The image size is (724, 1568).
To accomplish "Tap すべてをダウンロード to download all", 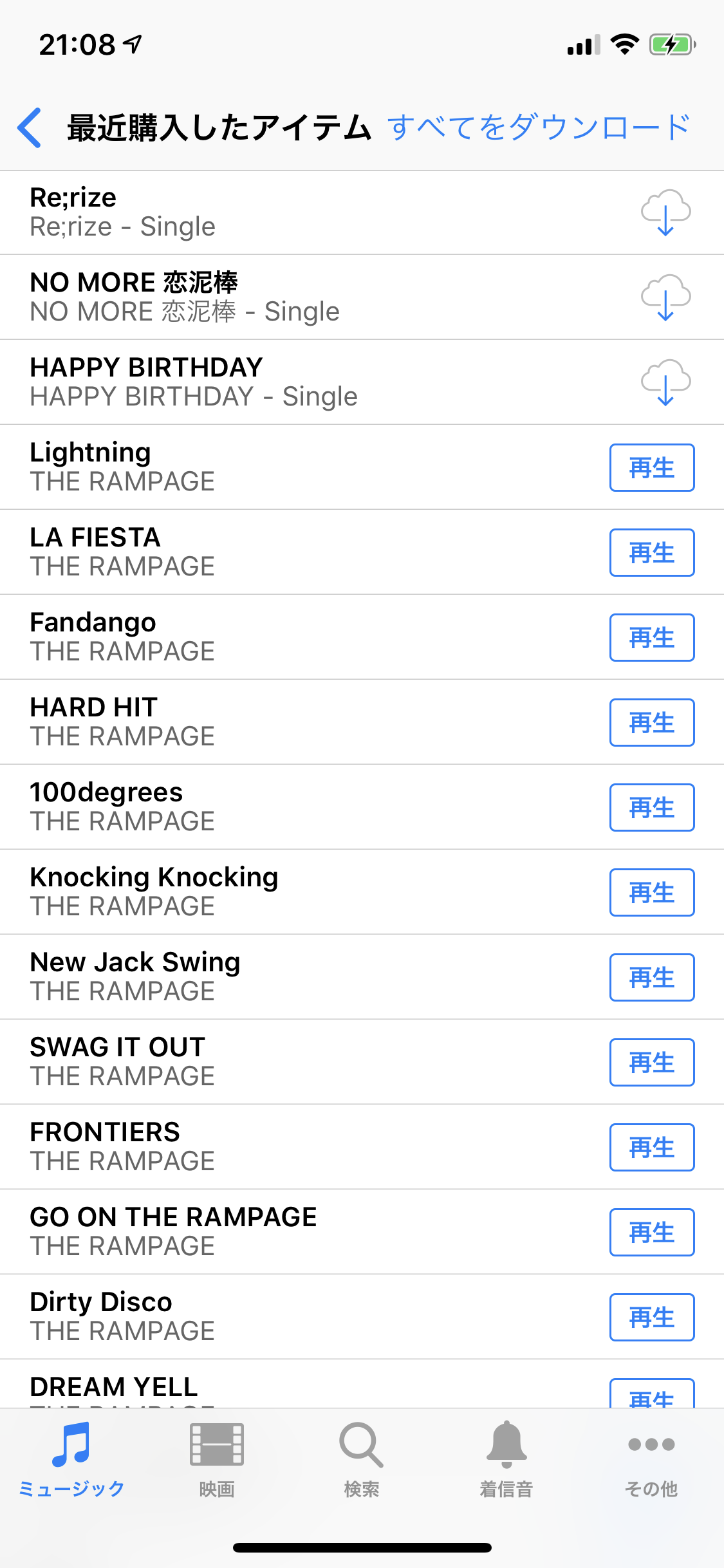I will coord(539,127).
